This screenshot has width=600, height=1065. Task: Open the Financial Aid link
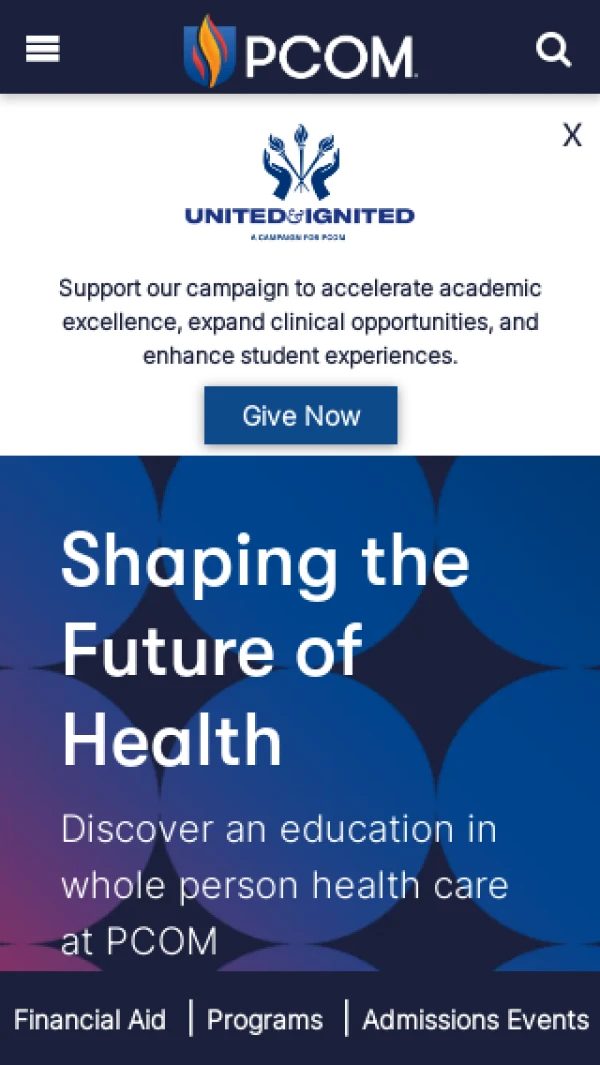[x=90, y=1019]
